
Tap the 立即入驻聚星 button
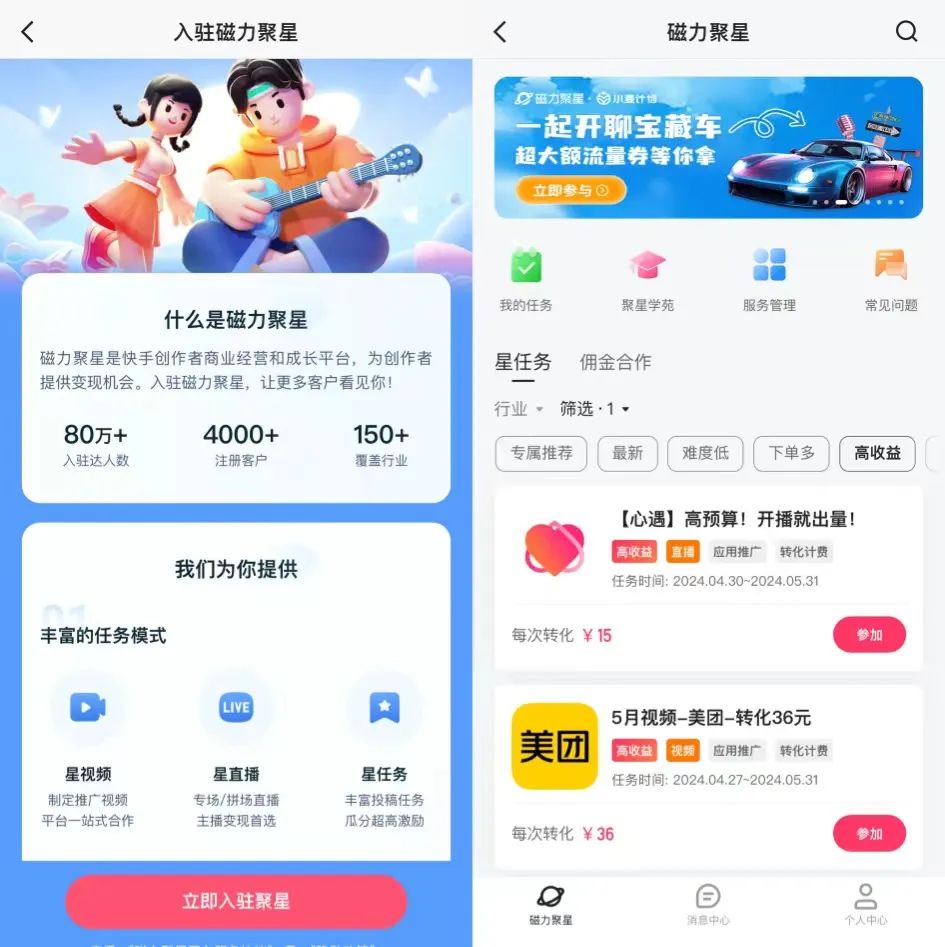[236, 901]
